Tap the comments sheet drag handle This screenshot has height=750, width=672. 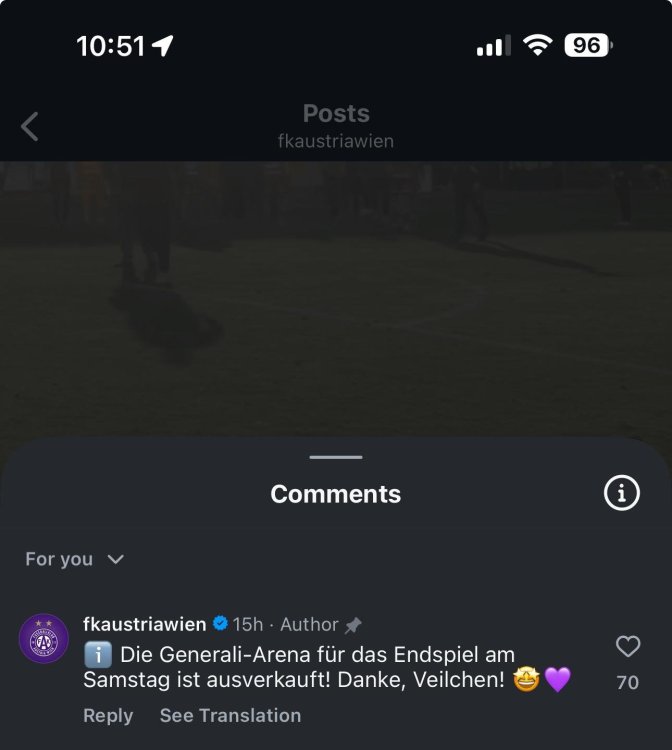tap(336, 457)
